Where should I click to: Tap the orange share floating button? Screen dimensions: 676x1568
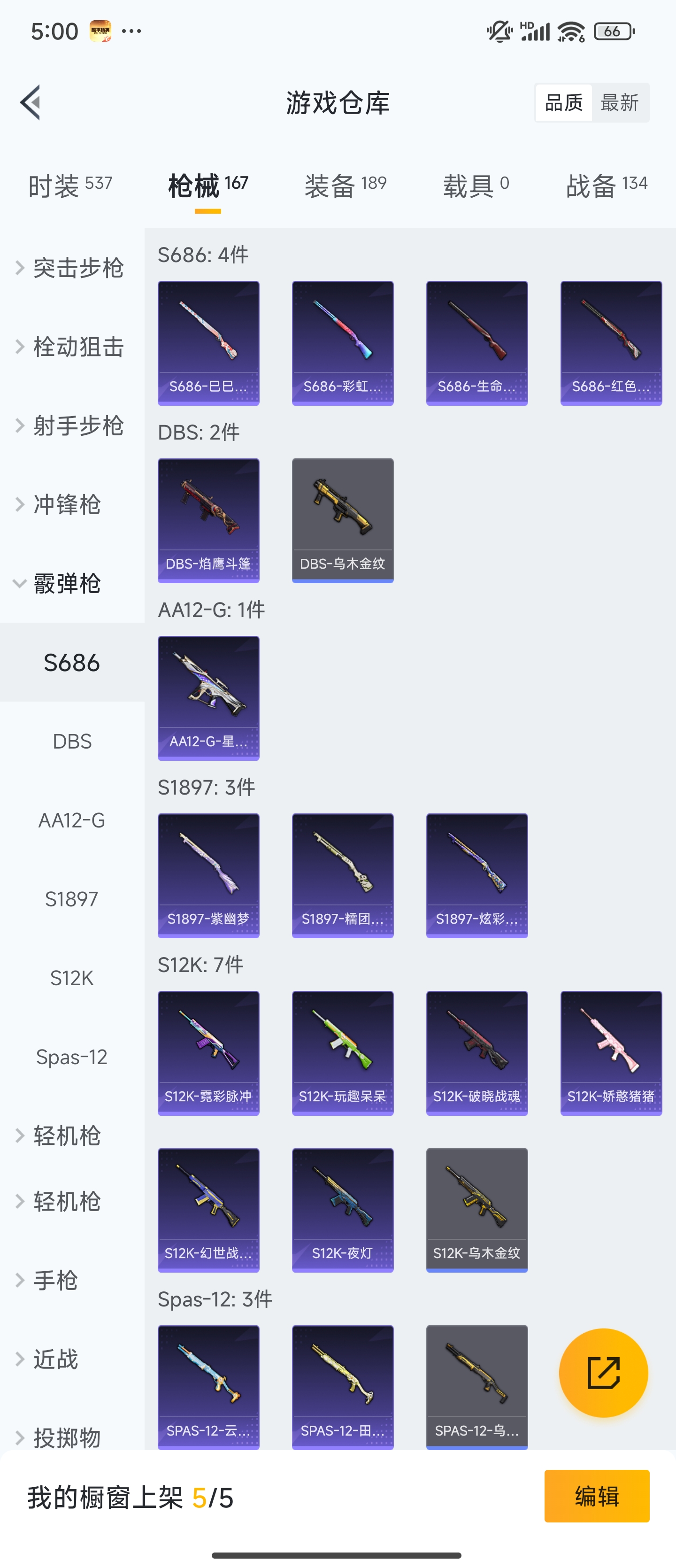[x=603, y=1373]
